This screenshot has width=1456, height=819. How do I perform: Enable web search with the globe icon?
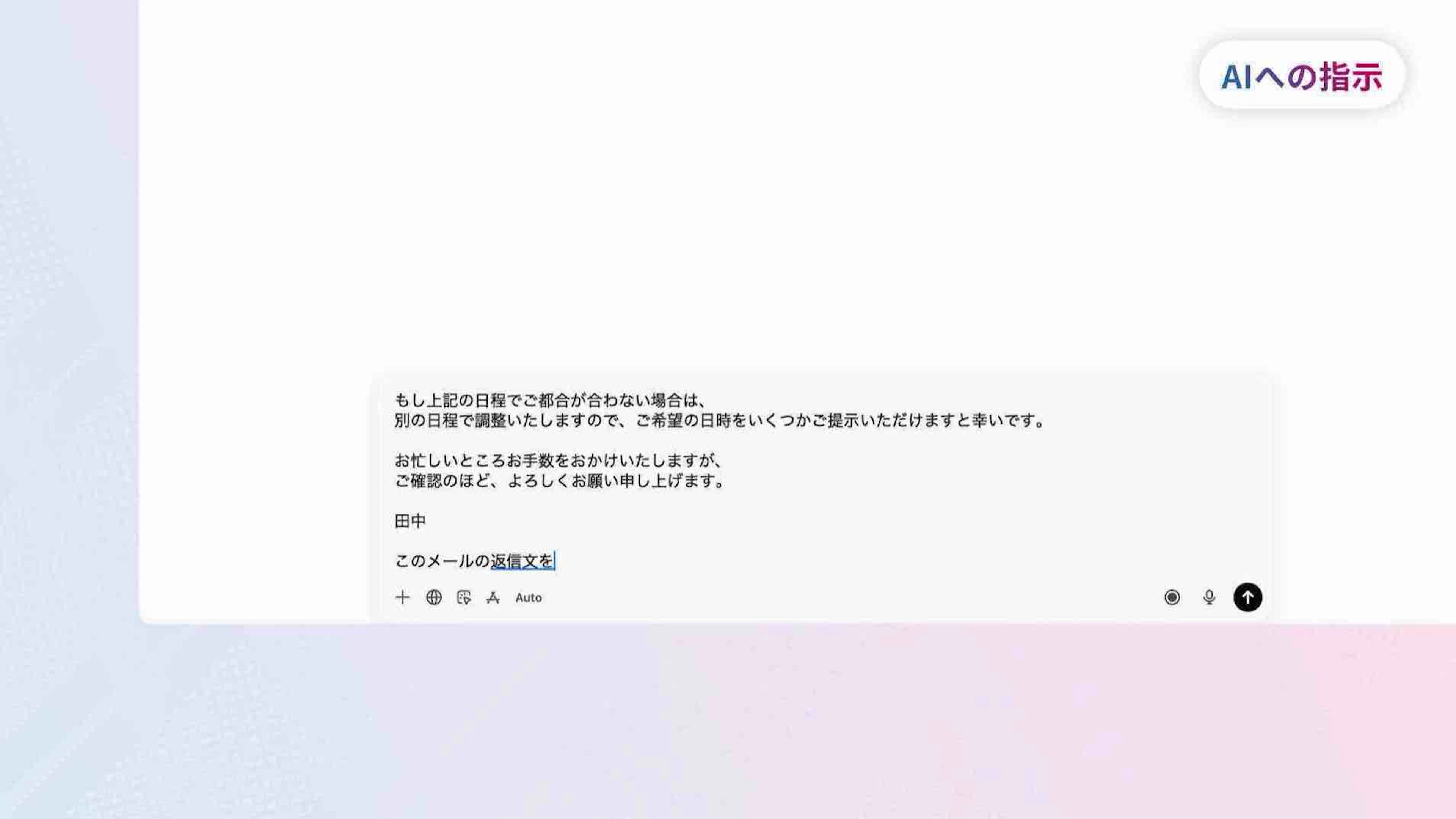[433, 597]
